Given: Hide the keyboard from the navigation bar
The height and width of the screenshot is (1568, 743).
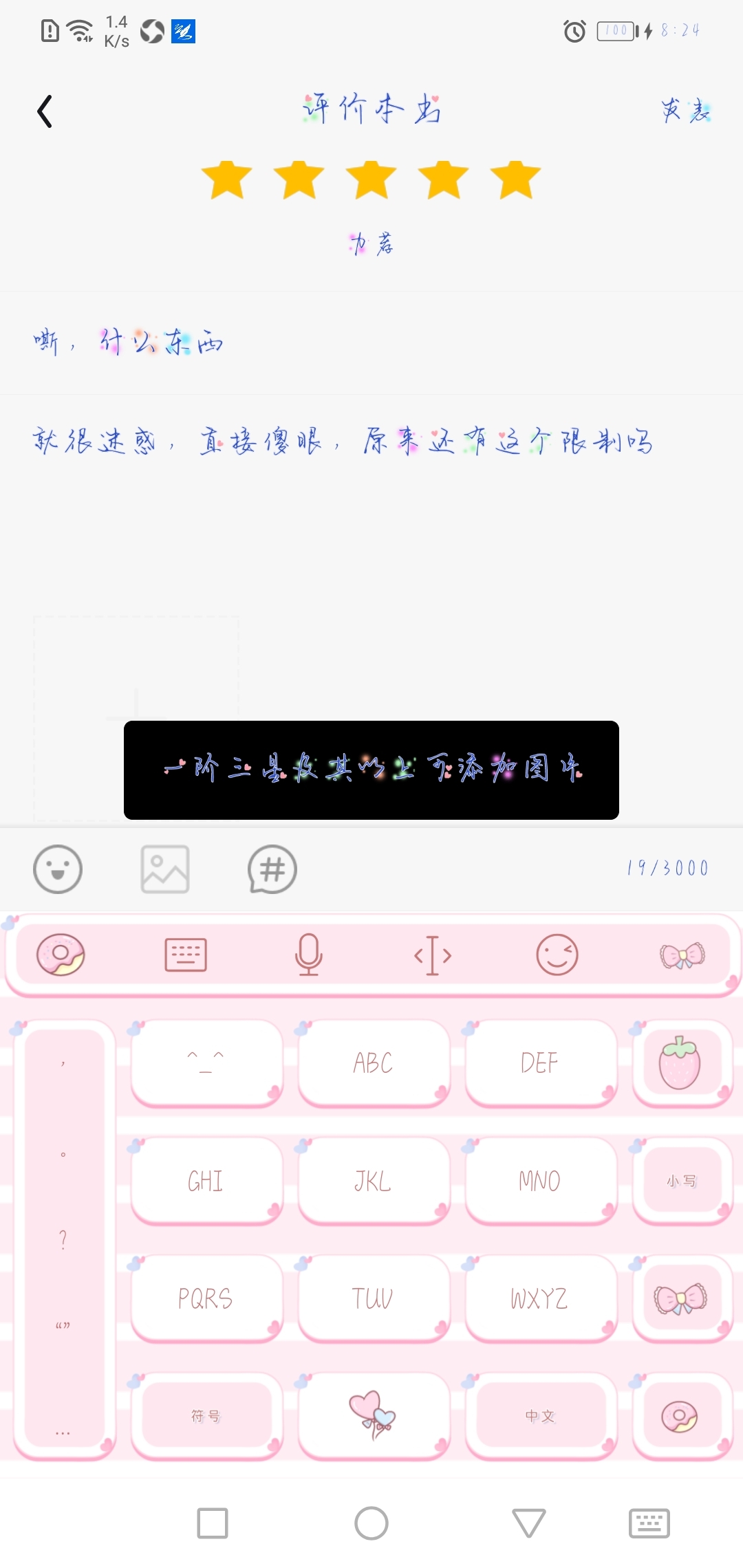Looking at the screenshot, I should click(x=649, y=1523).
